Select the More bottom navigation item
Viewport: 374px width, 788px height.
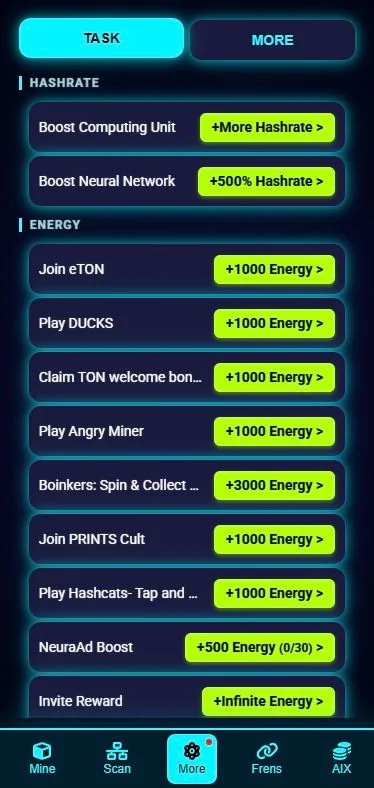192,759
